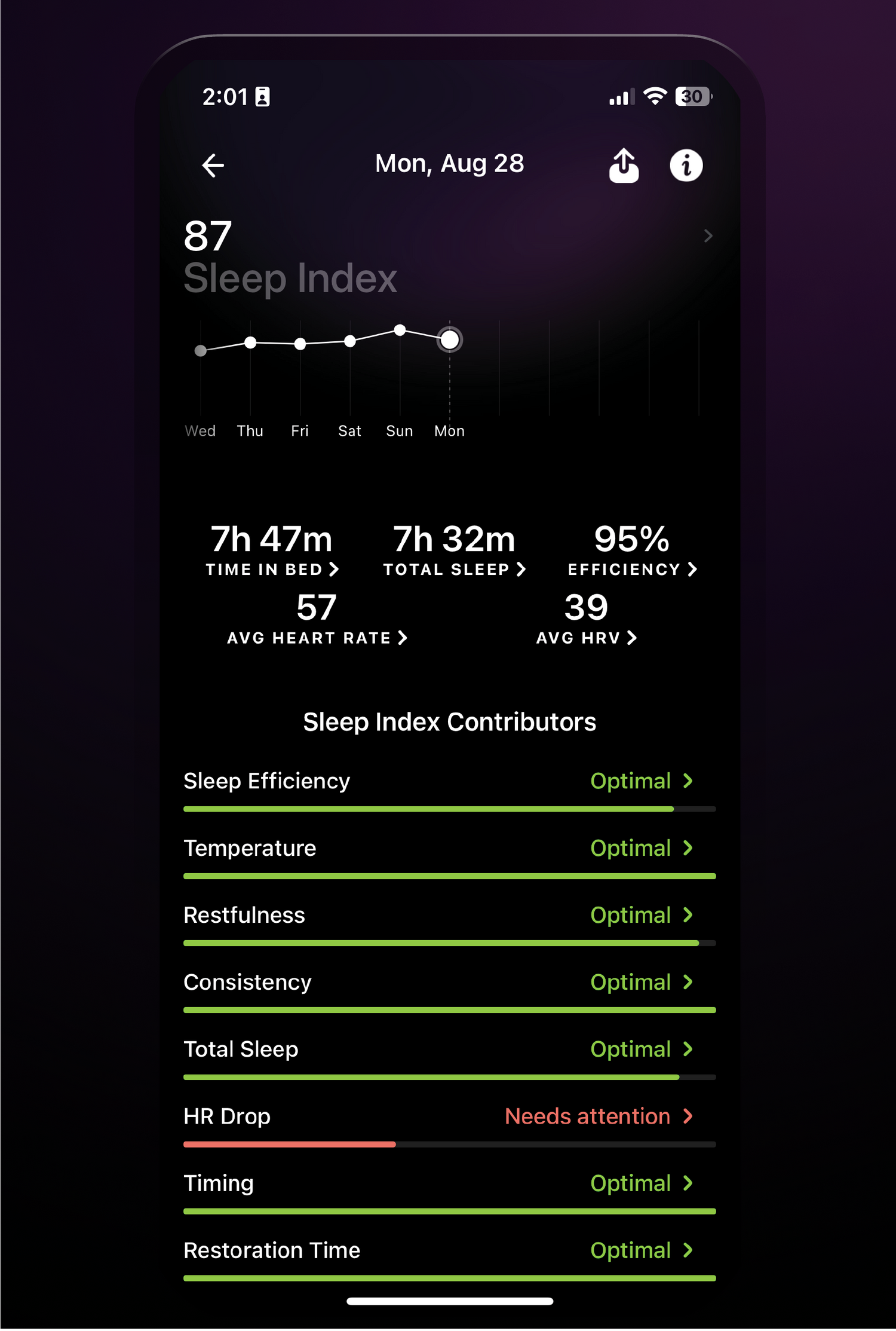Select Sunday's point on the sleep chart
The width and height of the screenshot is (896, 1331).
(x=400, y=330)
